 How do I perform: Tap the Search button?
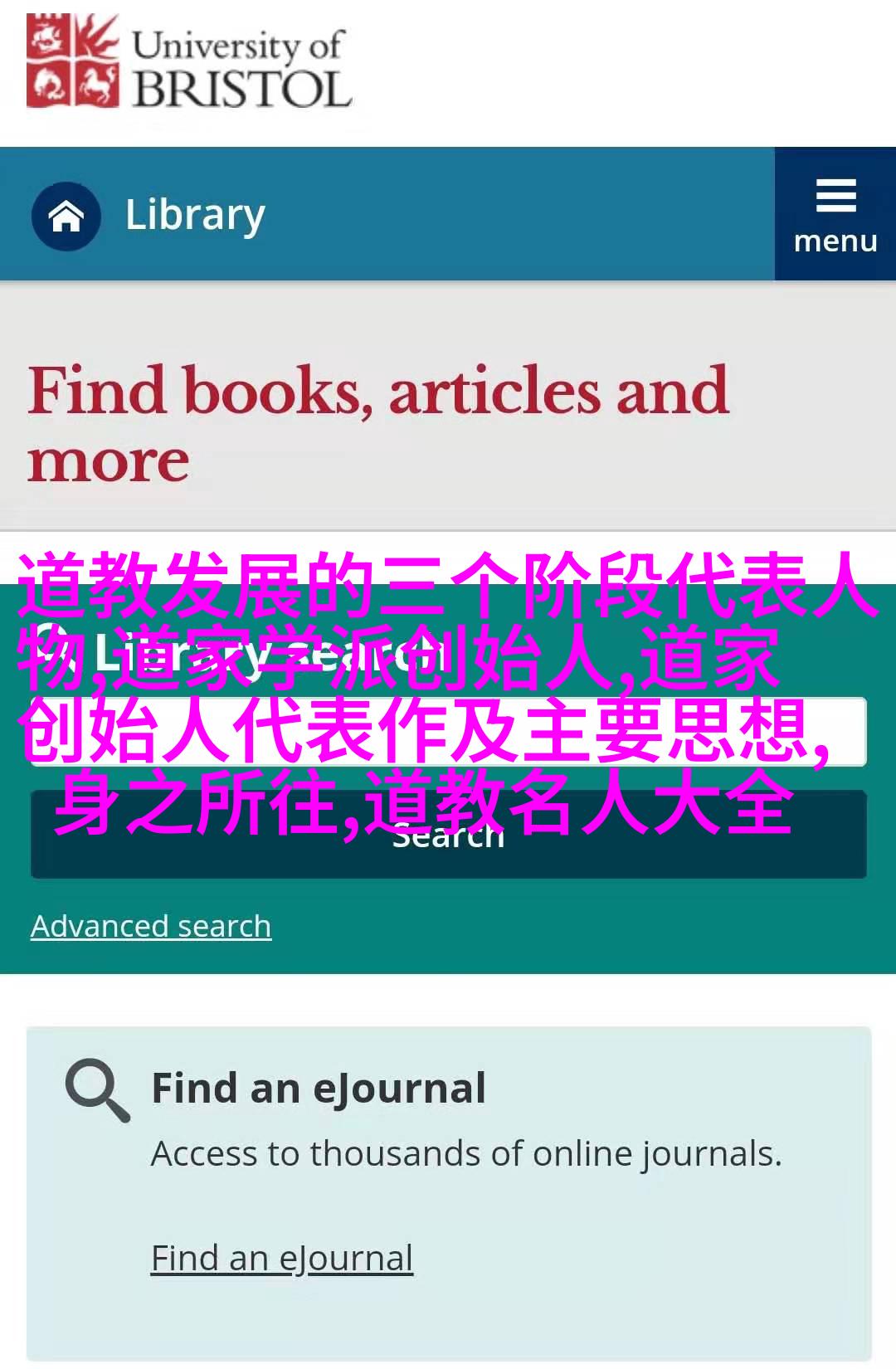tap(448, 836)
